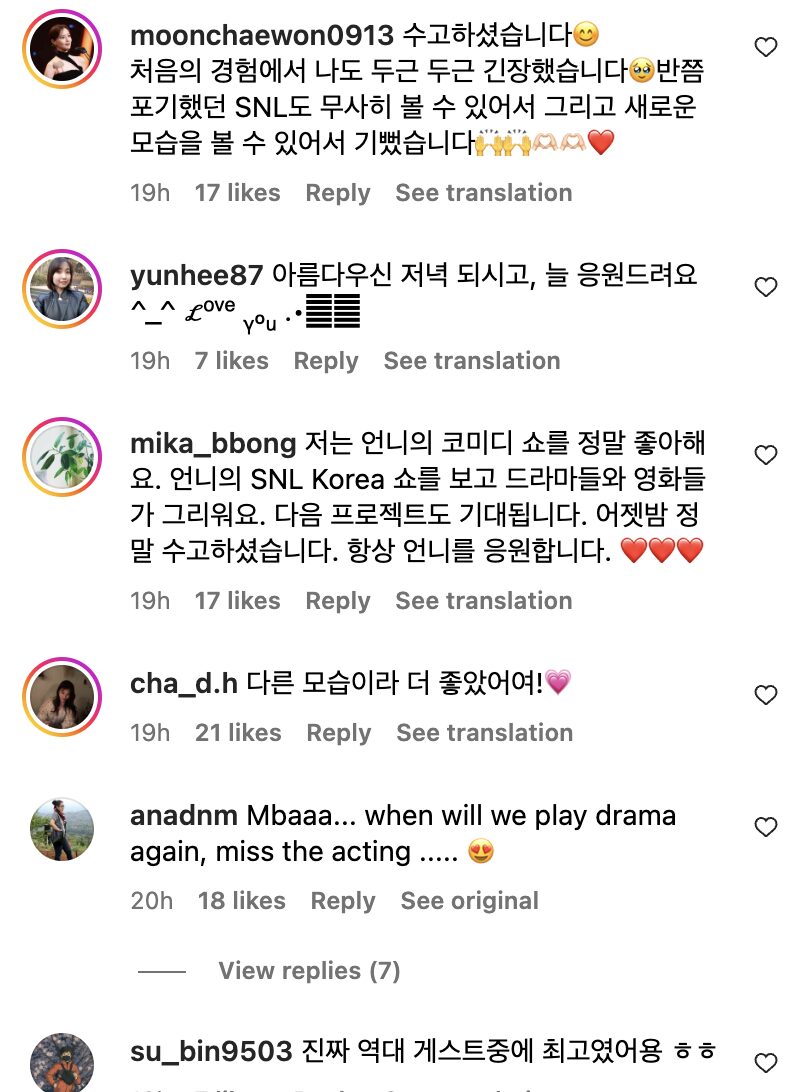Translate mika_bbong's comment
The width and height of the screenshot is (802, 1092).
coord(483,601)
